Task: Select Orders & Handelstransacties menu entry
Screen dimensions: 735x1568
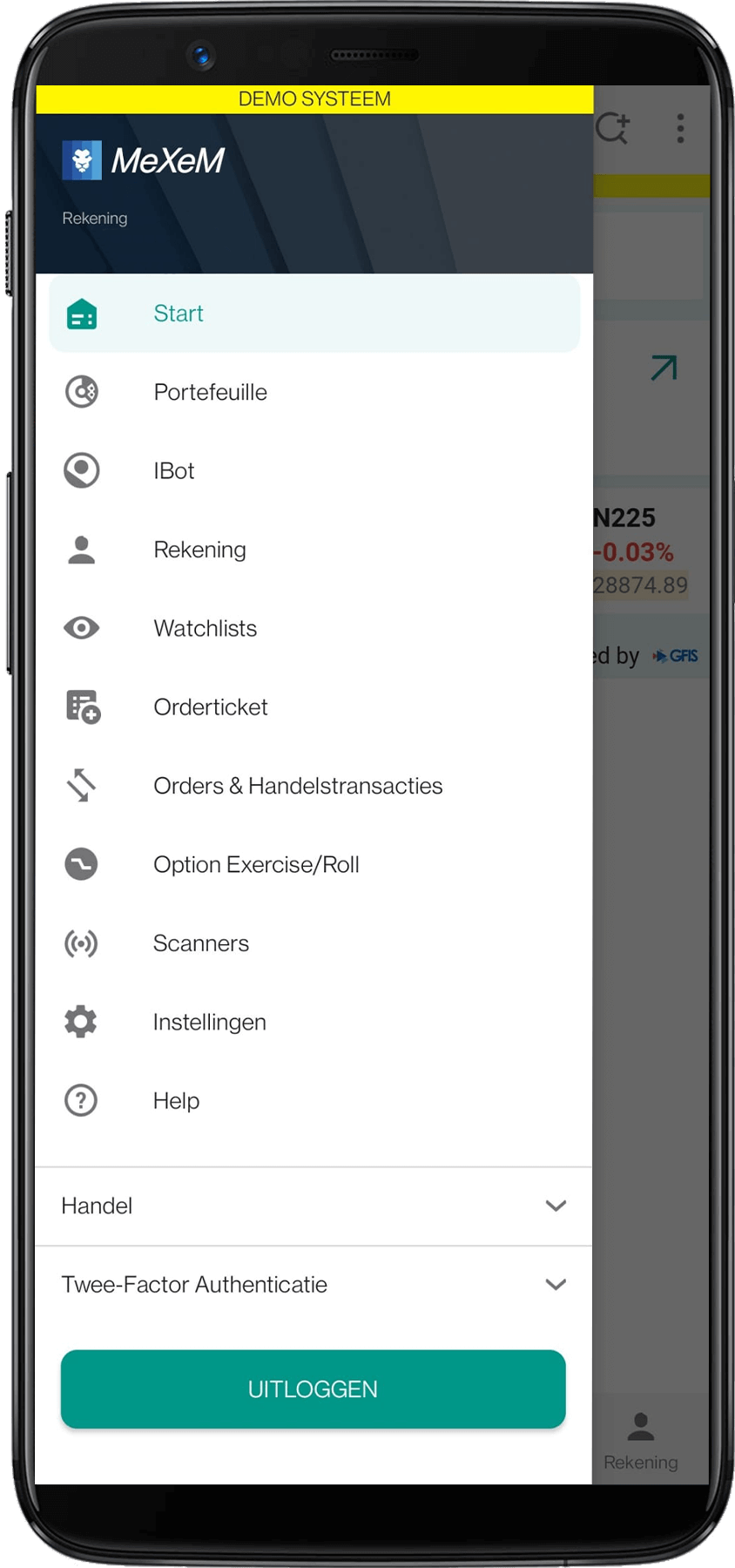Action: pos(298,785)
